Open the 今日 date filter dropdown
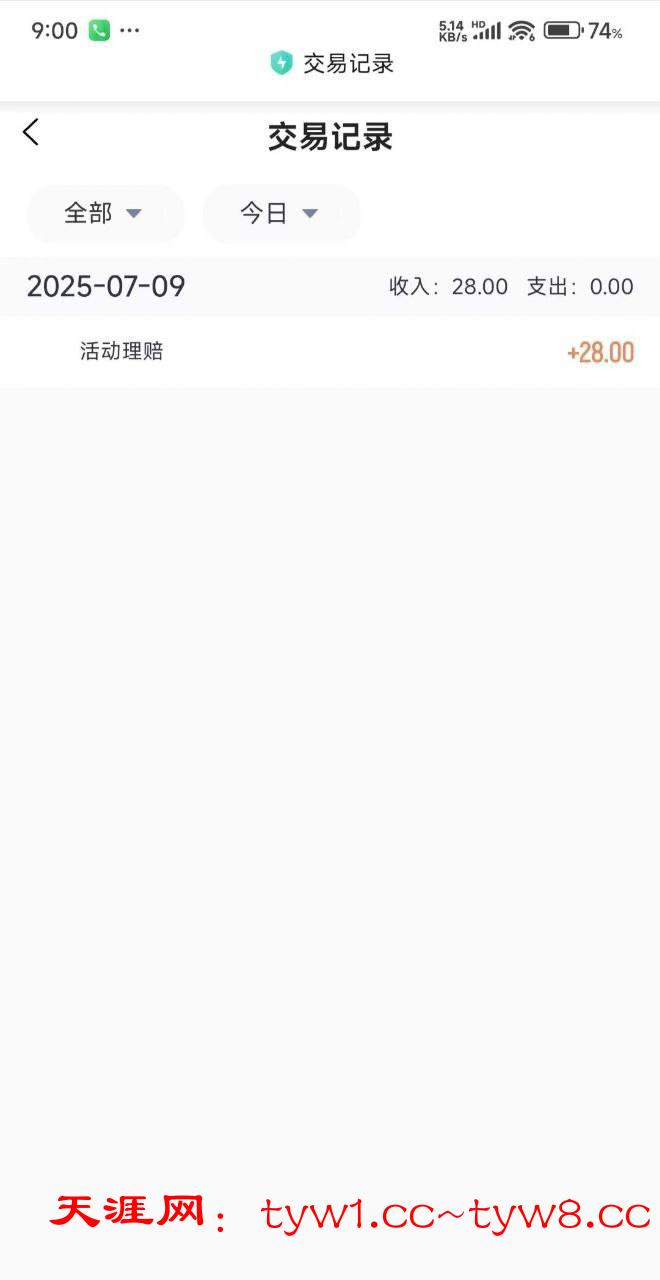The height and width of the screenshot is (1280, 660). (x=281, y=213)
